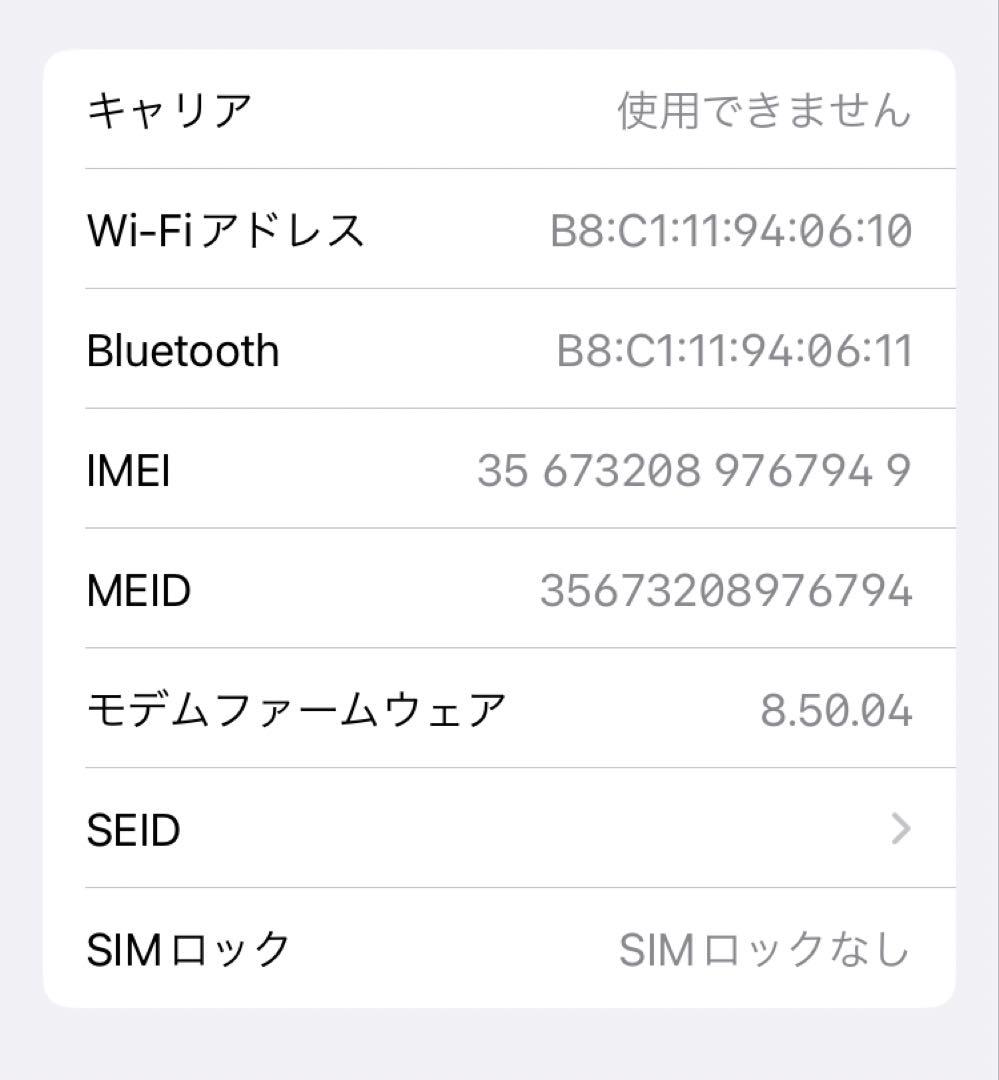
Task: Select the SIMロック row
Action: (x=500, y=950)
